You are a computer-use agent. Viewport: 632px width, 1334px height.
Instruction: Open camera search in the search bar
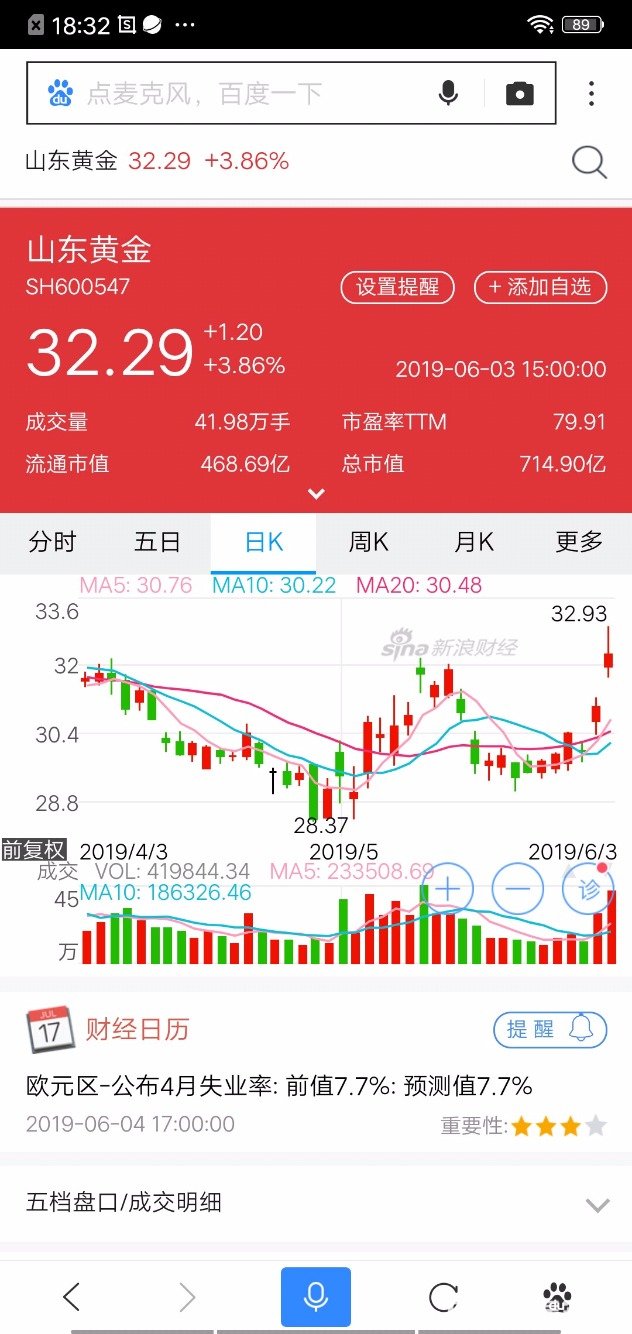519,94
